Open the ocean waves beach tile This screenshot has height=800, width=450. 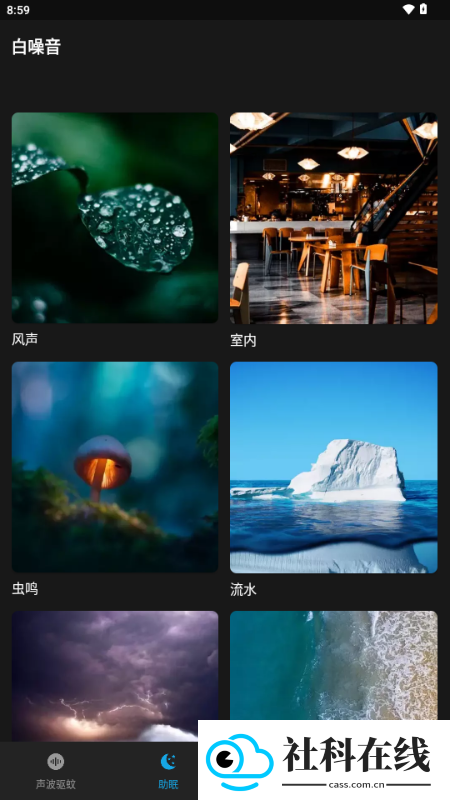(334, 665)
